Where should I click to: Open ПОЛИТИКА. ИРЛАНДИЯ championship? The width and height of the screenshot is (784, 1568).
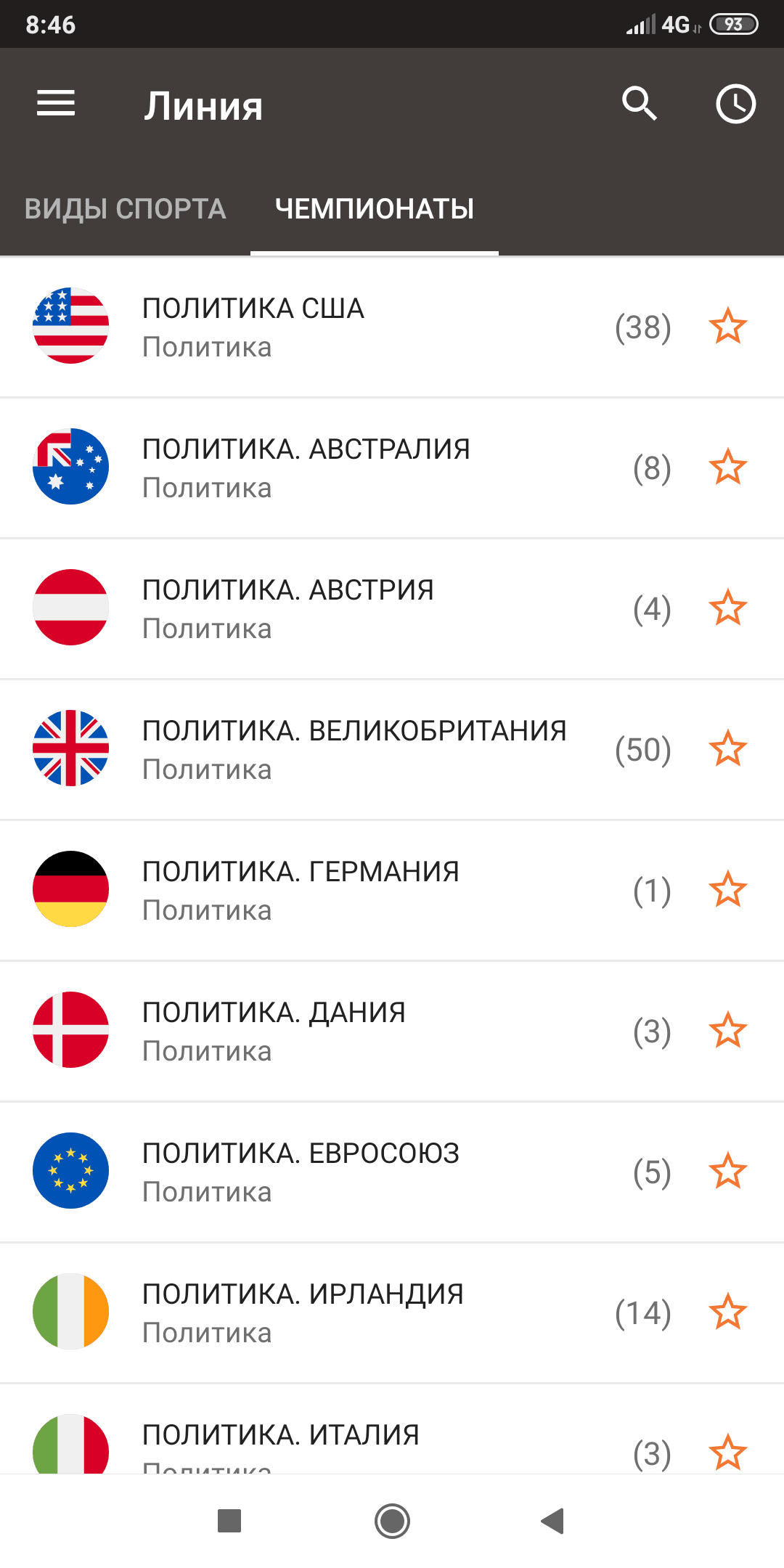(x=327, y=1312)
